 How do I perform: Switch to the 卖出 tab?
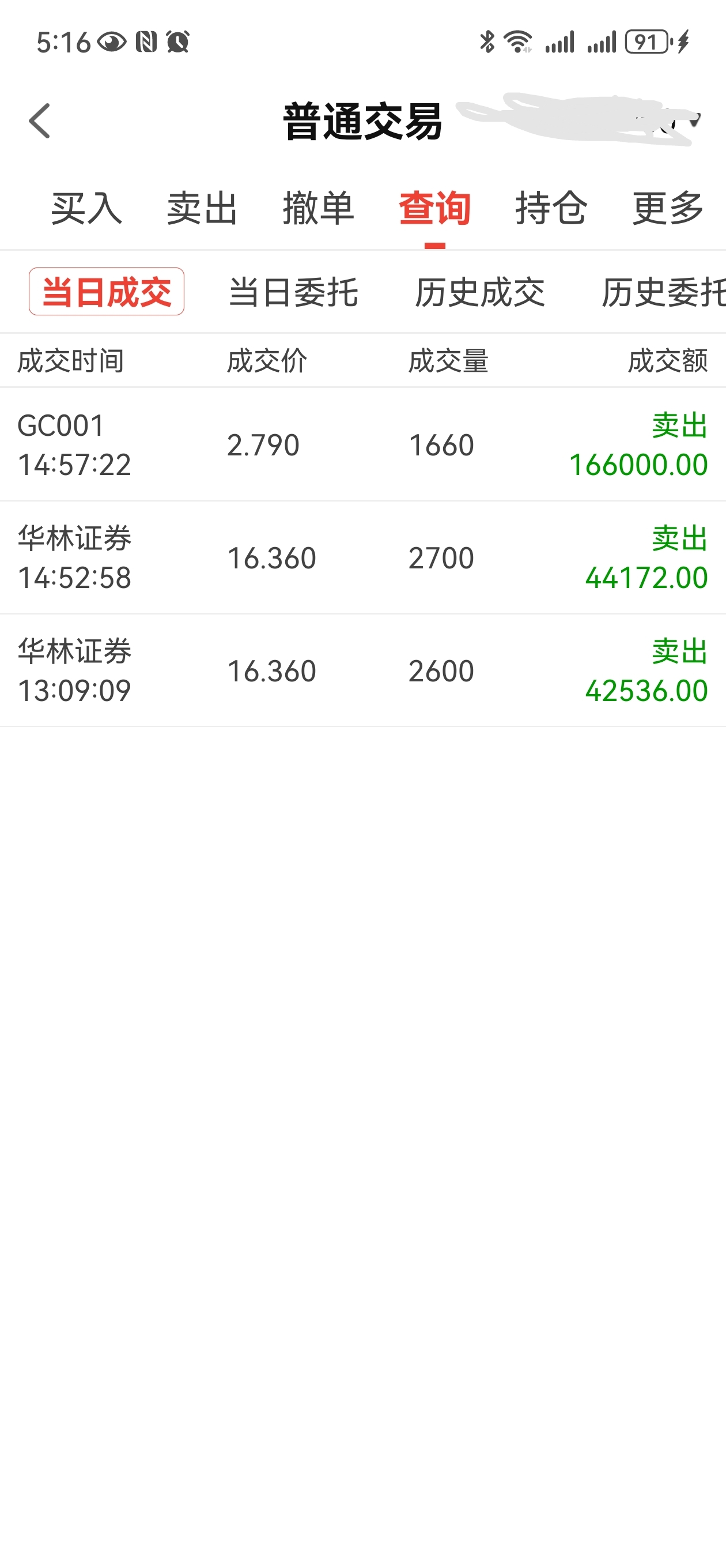[202, 208]
